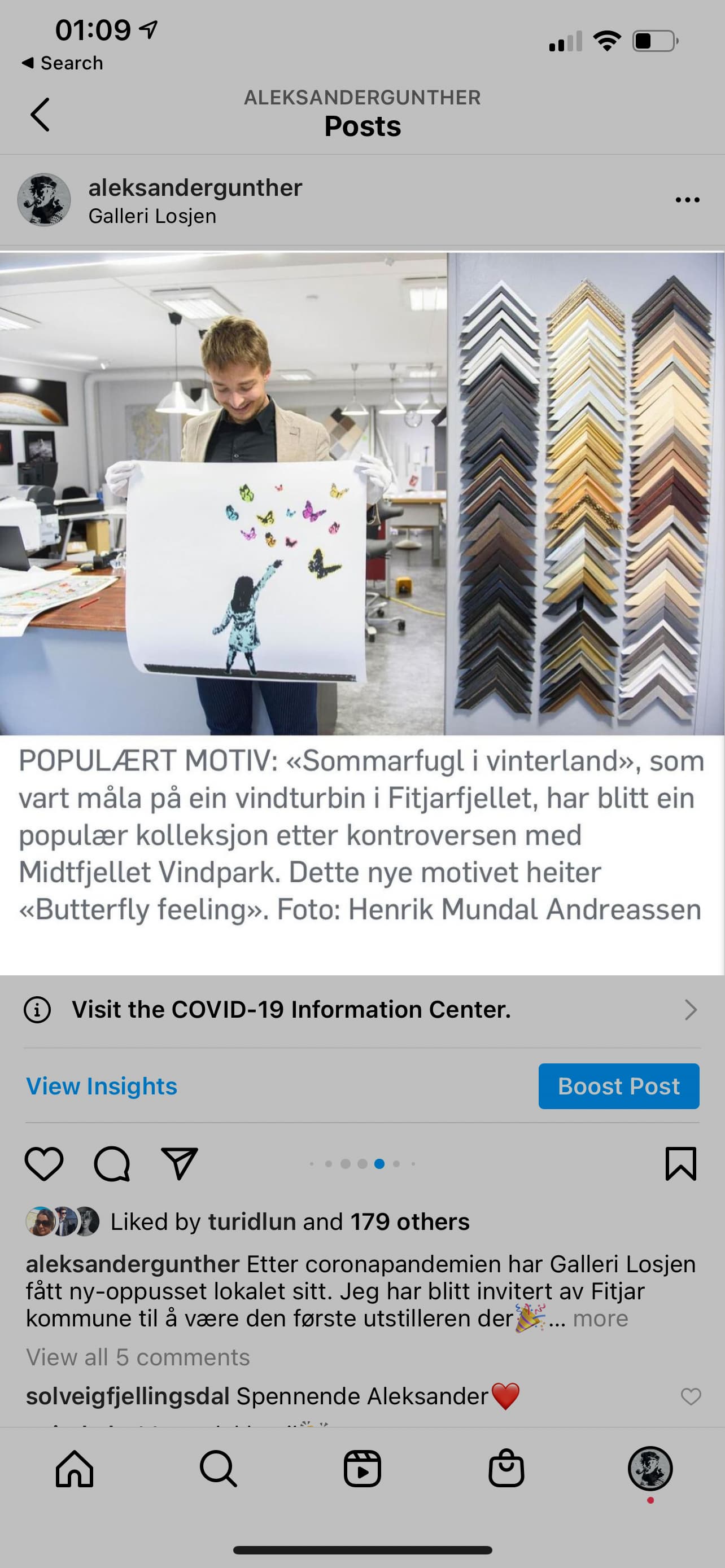Screen dimensions: 725x1568
Task: Open the Galleri Losjen location link
Action: (x=152, y=216)
